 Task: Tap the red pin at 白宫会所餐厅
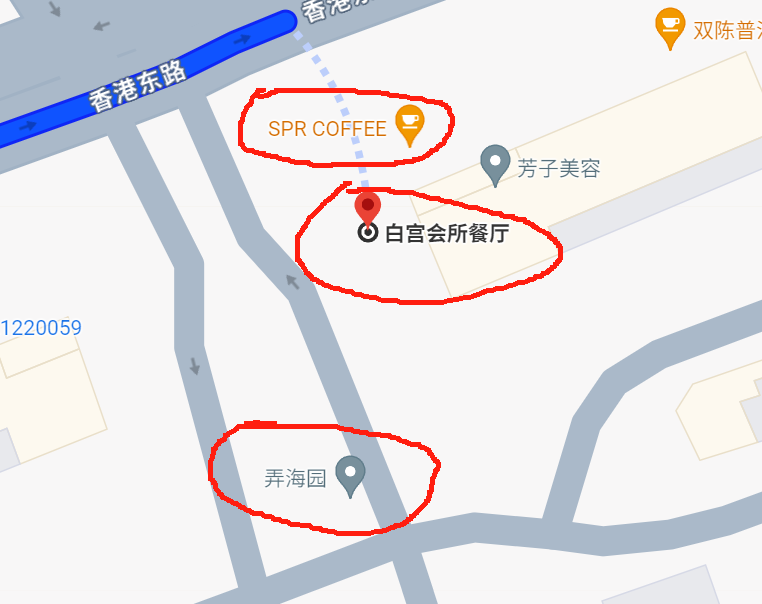(x=368, y=207)
